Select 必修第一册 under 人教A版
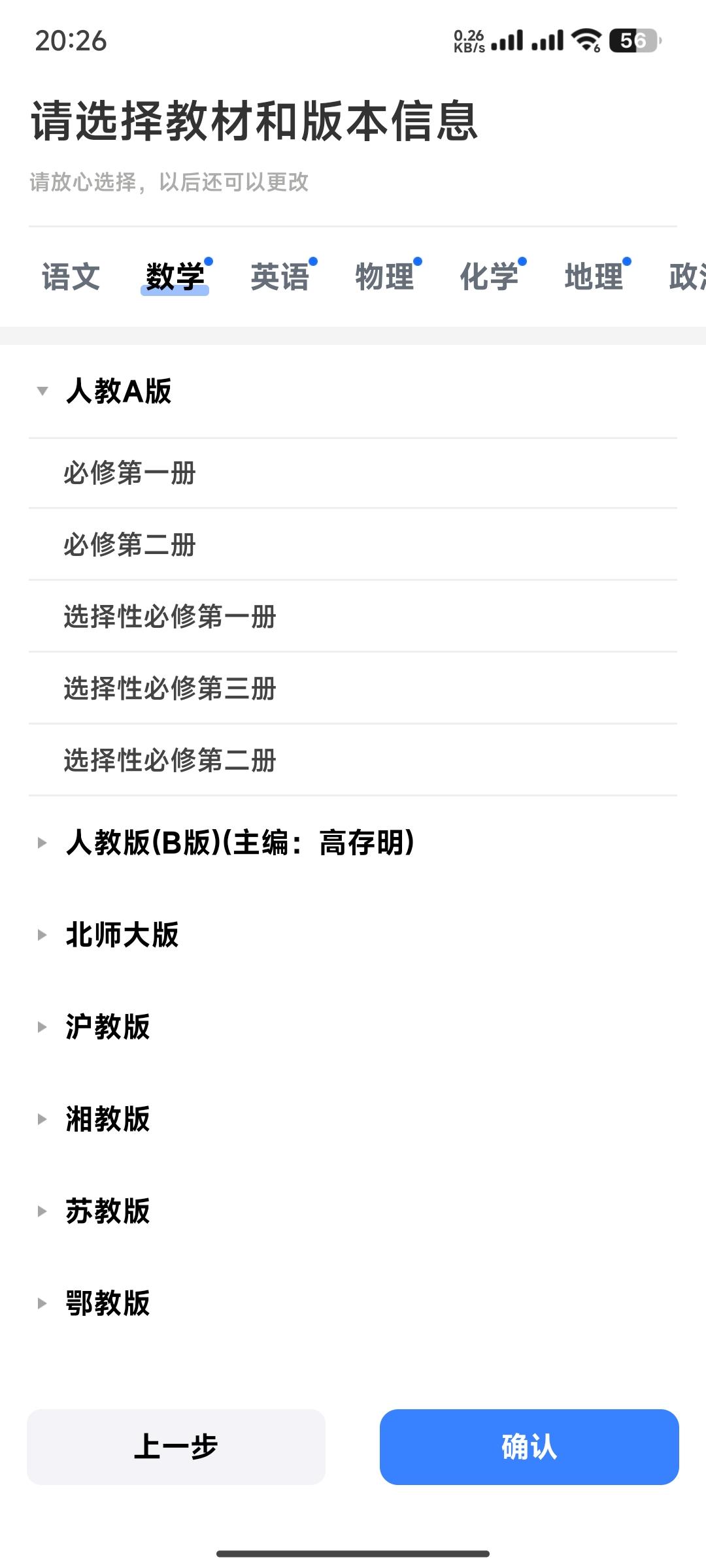706x1568 pixels. pyautogui.click(x=131, y=474)
